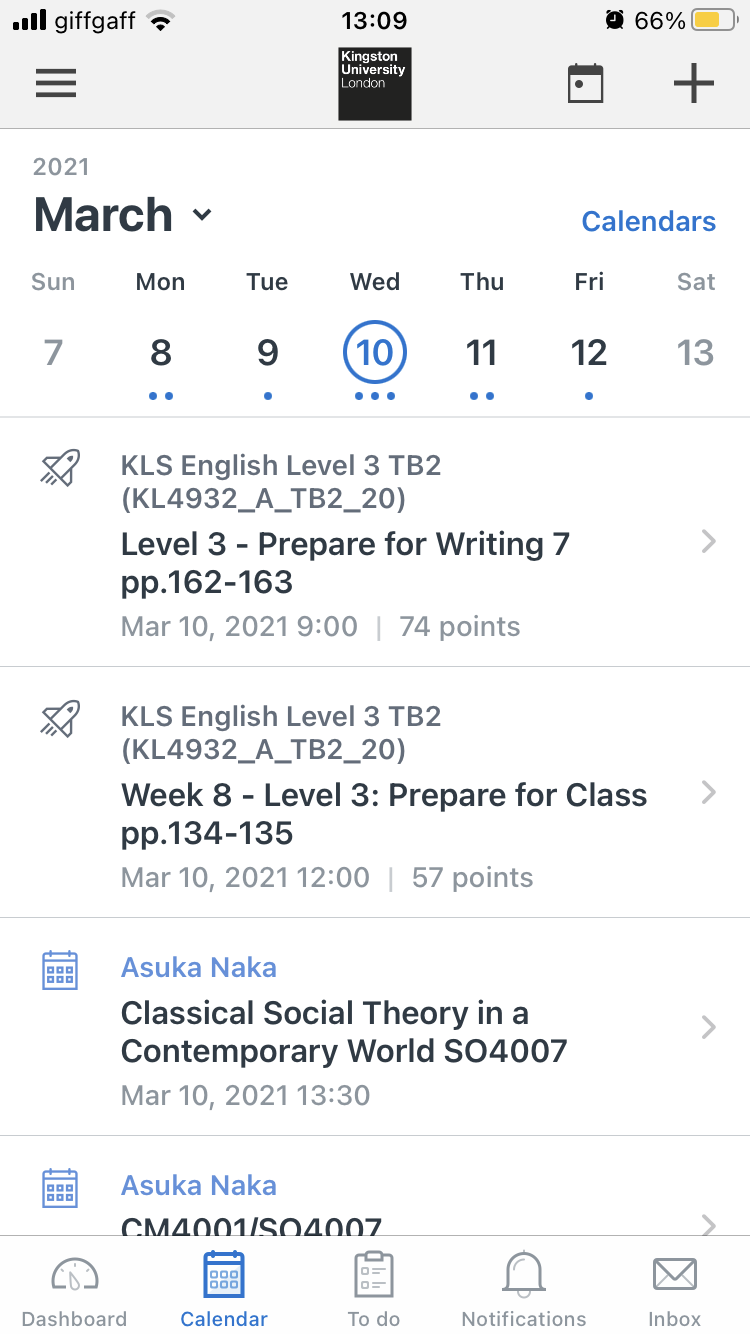Select Friday 12 in the week strip
This screenshot has width=750, height=1334.
pyautogui.click(x=589, y=353)
